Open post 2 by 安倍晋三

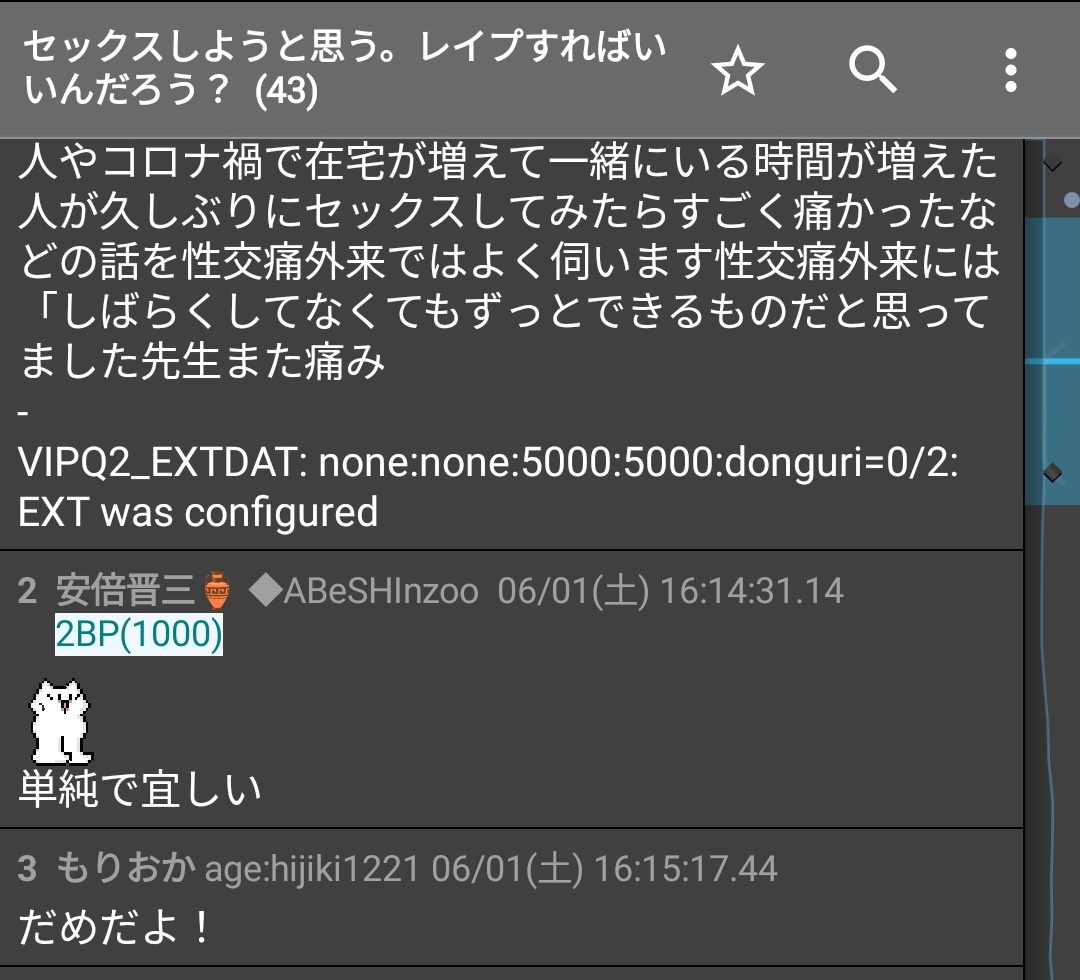point(124,591)
